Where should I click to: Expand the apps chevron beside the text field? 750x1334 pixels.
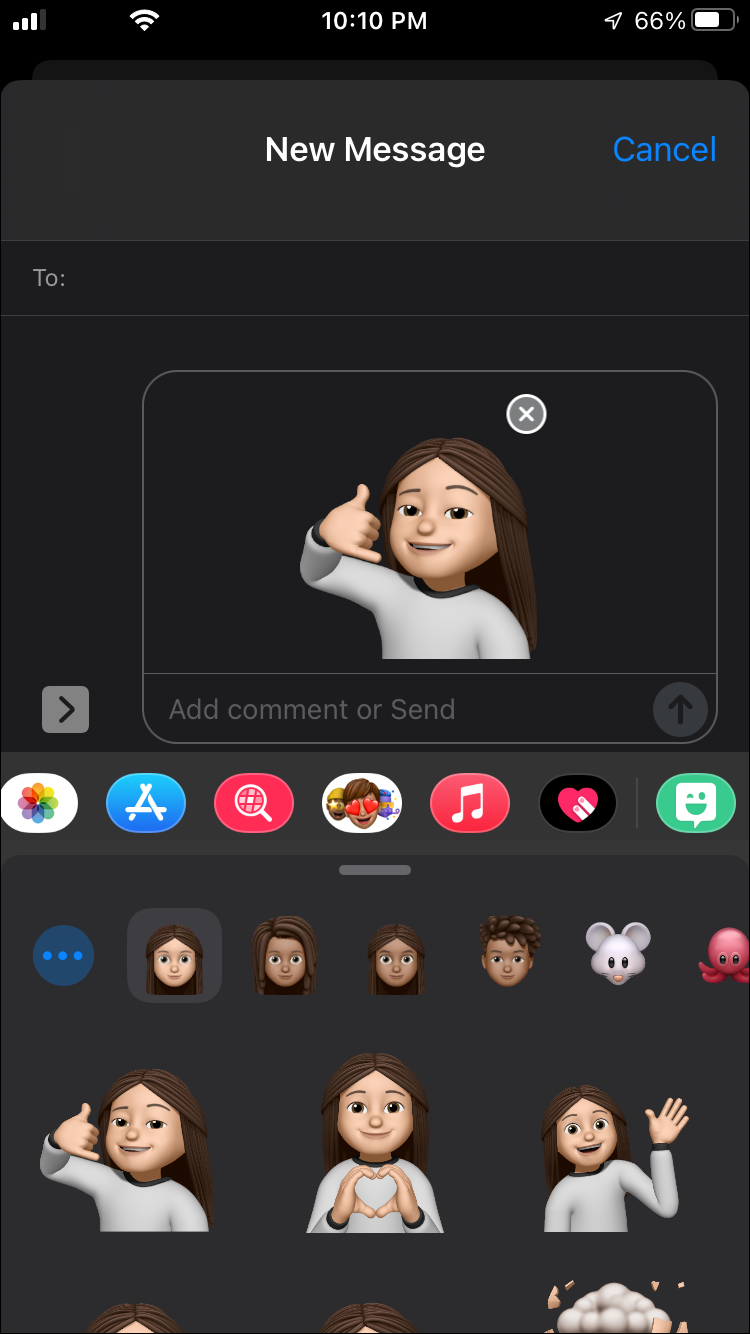pyautogui.click(x=66, y=709)
